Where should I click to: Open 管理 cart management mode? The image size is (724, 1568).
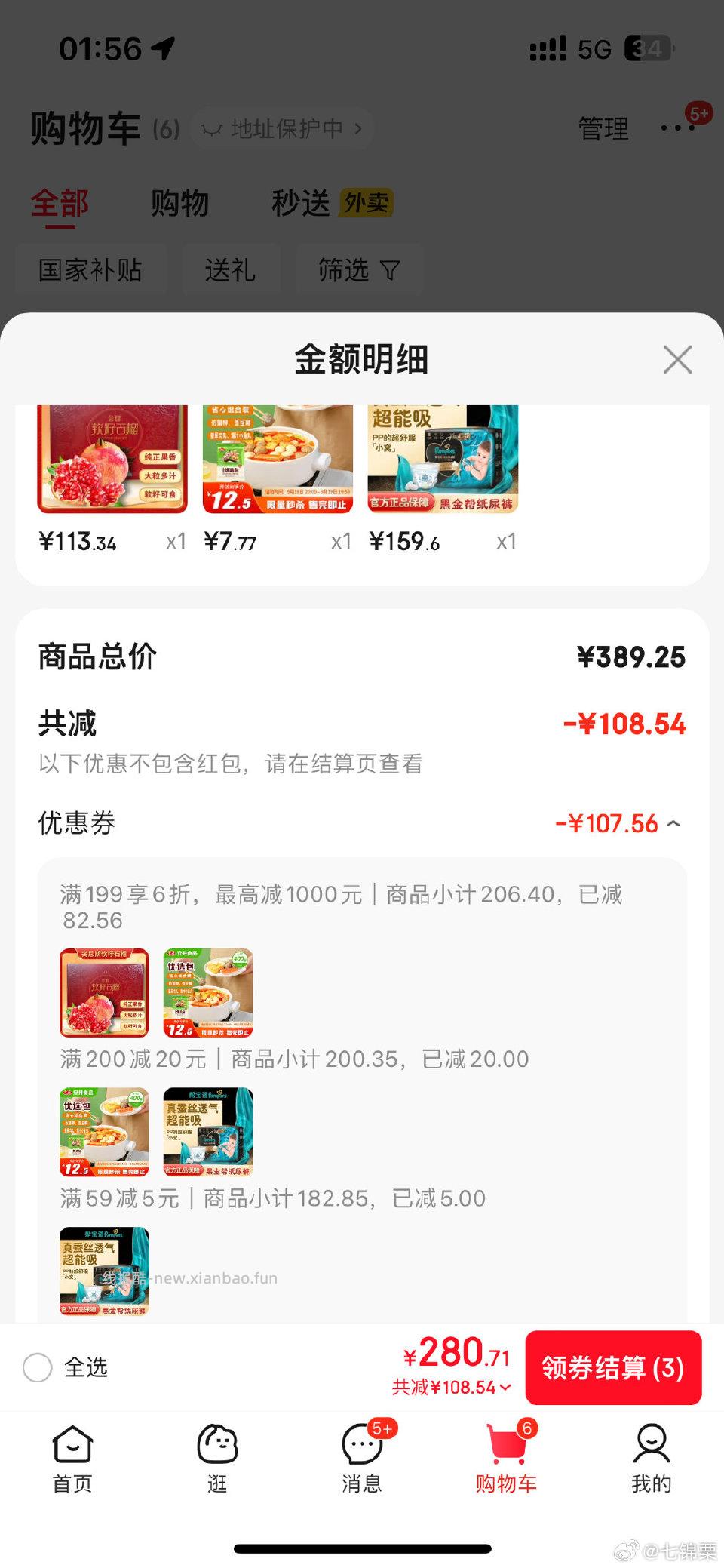click(x=603, y=128)
